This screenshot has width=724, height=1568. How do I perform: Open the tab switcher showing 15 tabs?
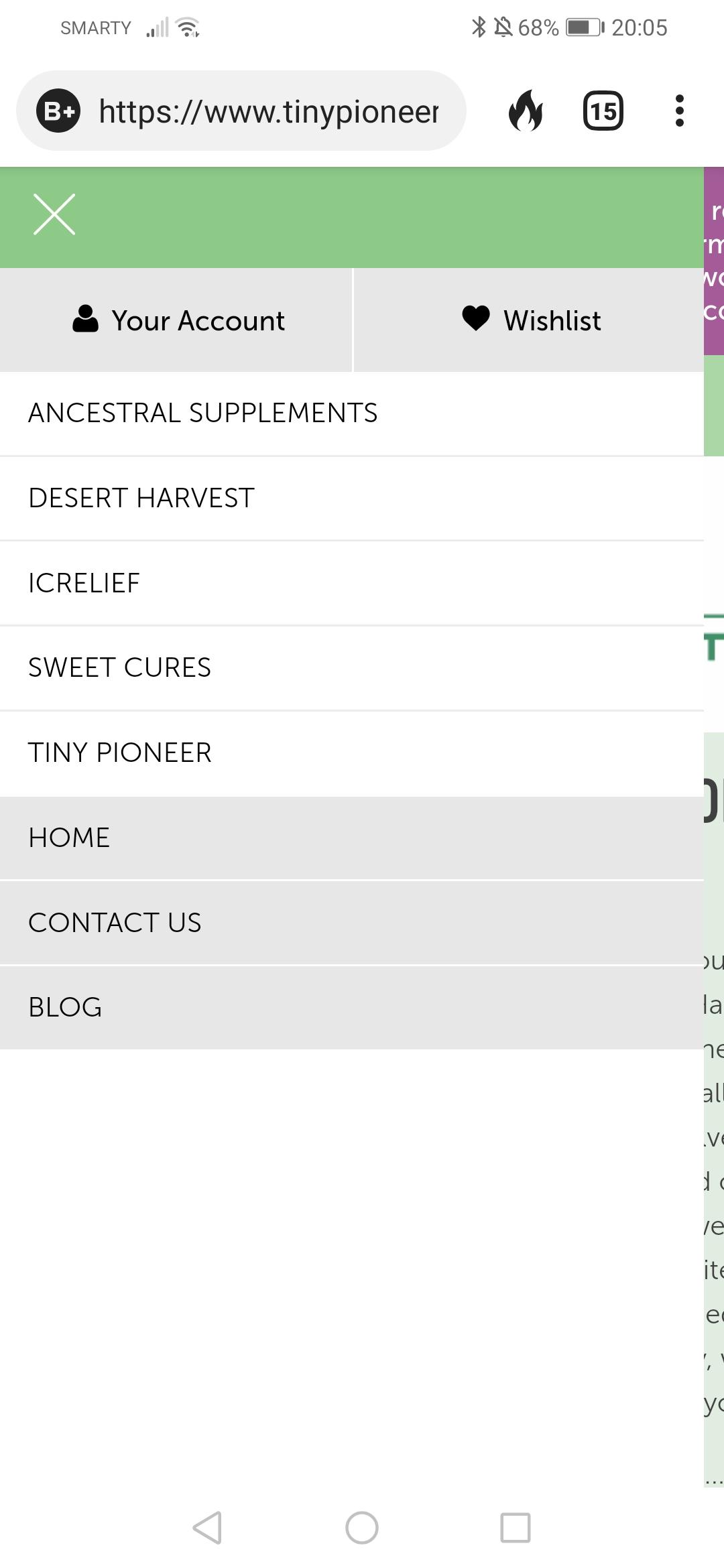point(603,111)
